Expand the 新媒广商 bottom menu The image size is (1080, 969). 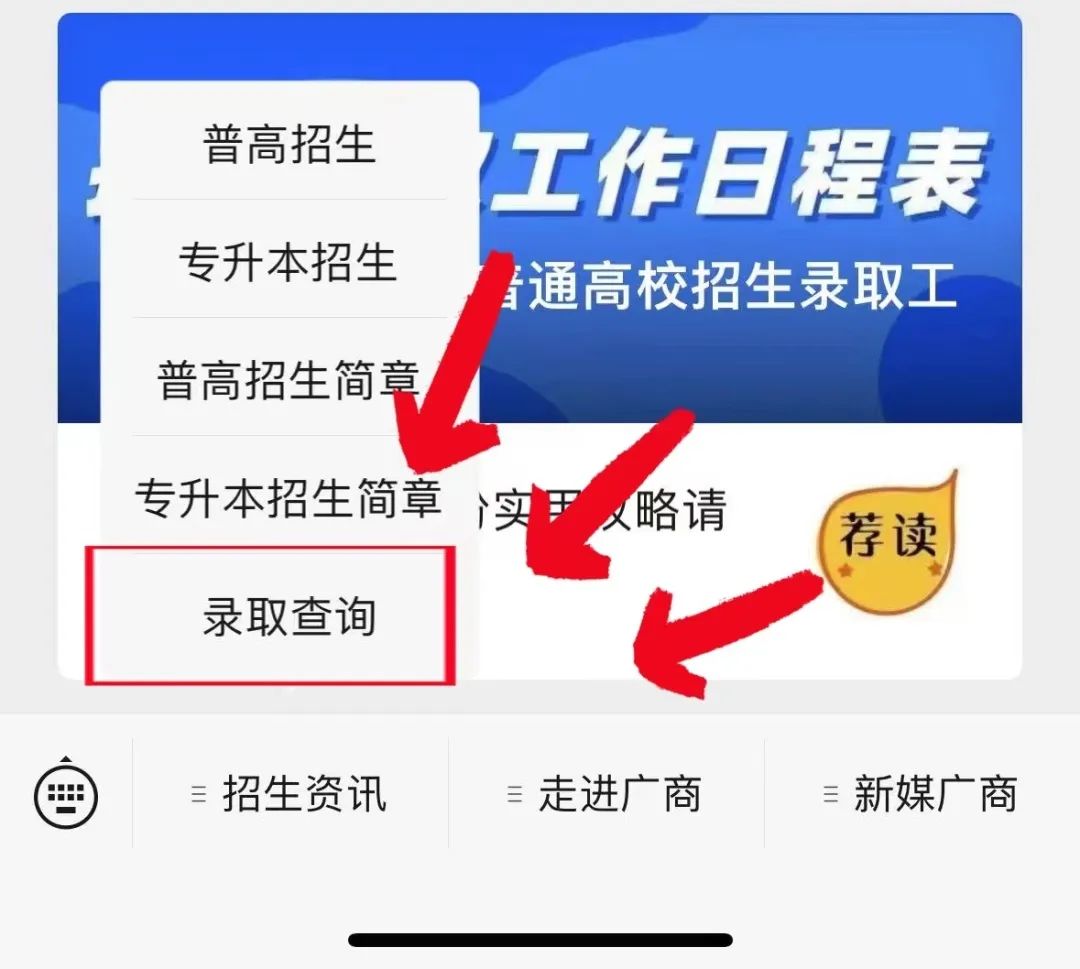[x=922, y=795]
